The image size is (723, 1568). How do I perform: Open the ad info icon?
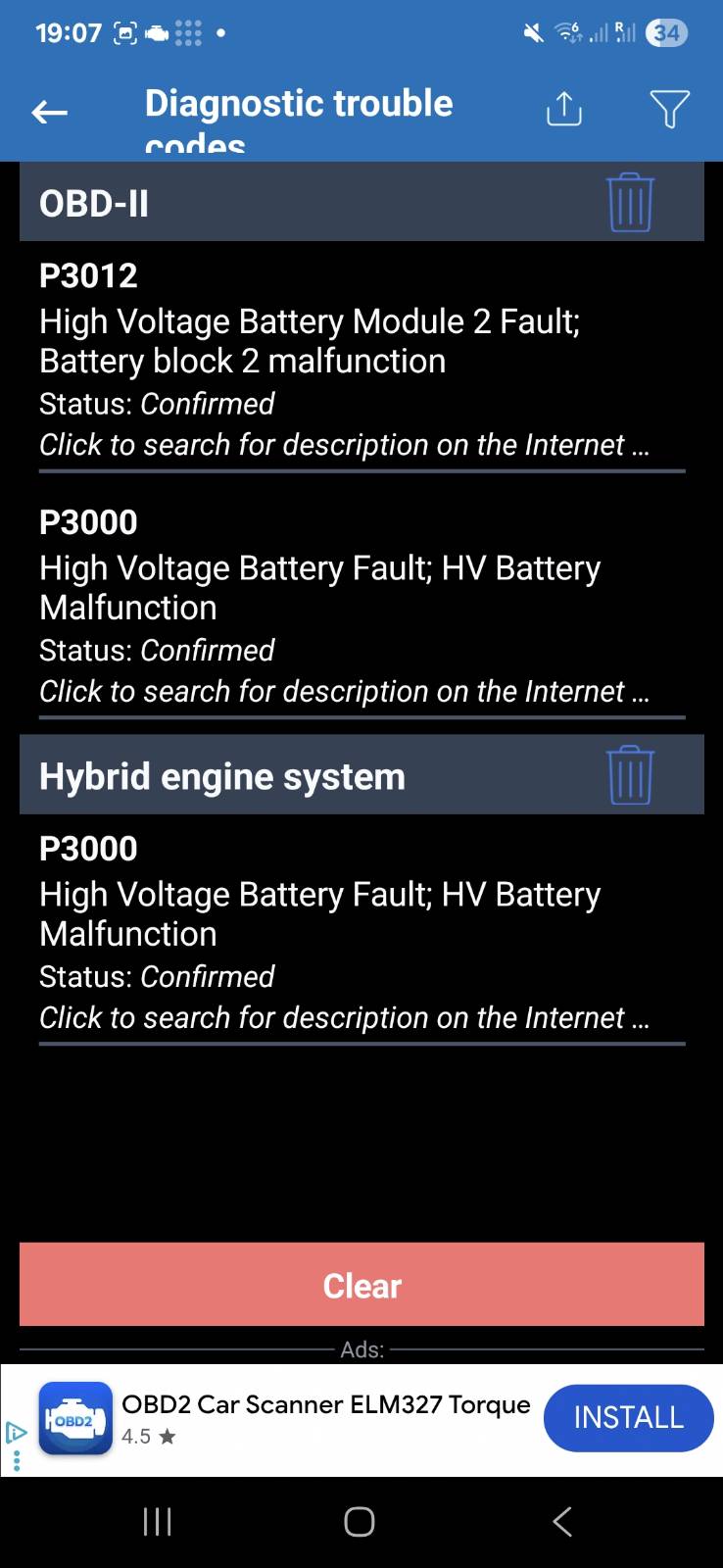click(x=16, y=1434)
